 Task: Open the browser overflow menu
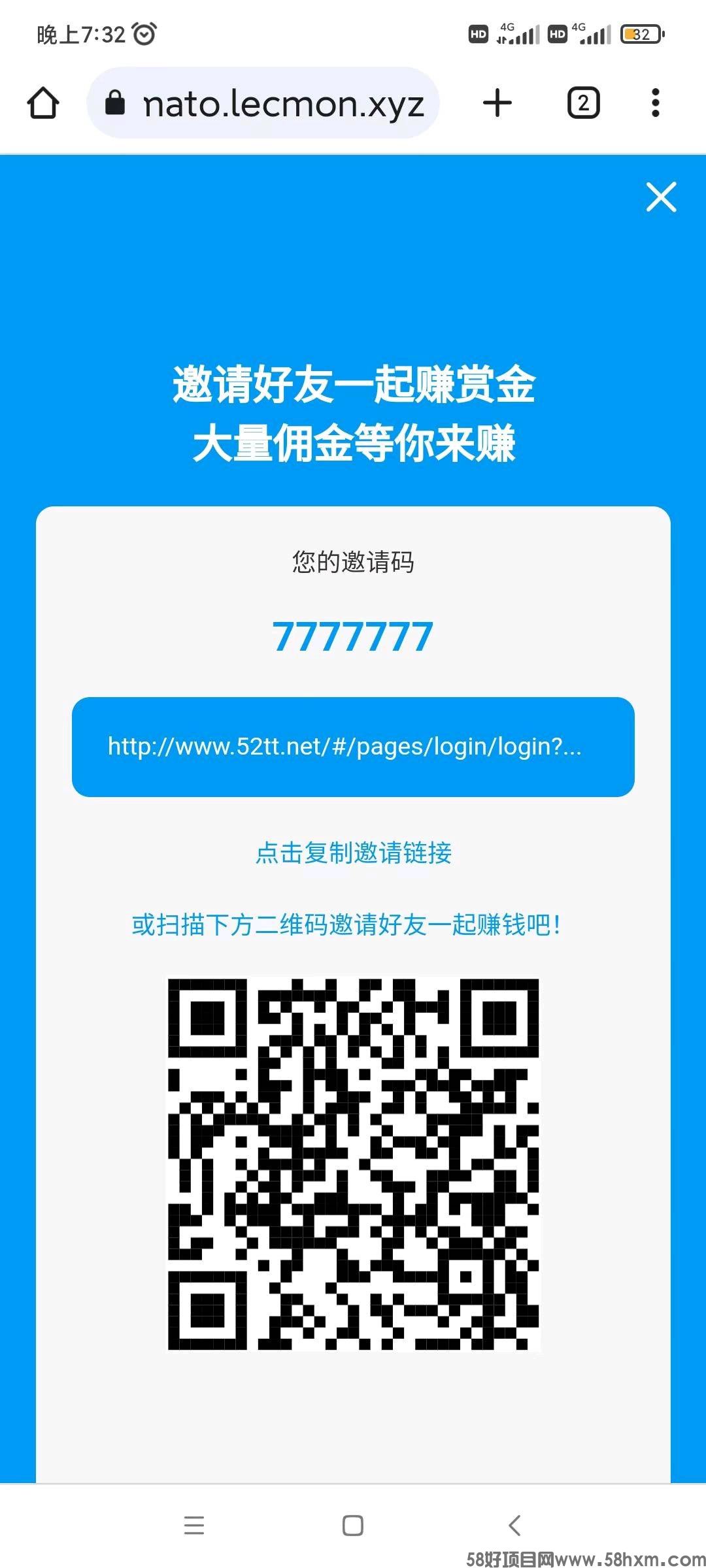[656, 103]
